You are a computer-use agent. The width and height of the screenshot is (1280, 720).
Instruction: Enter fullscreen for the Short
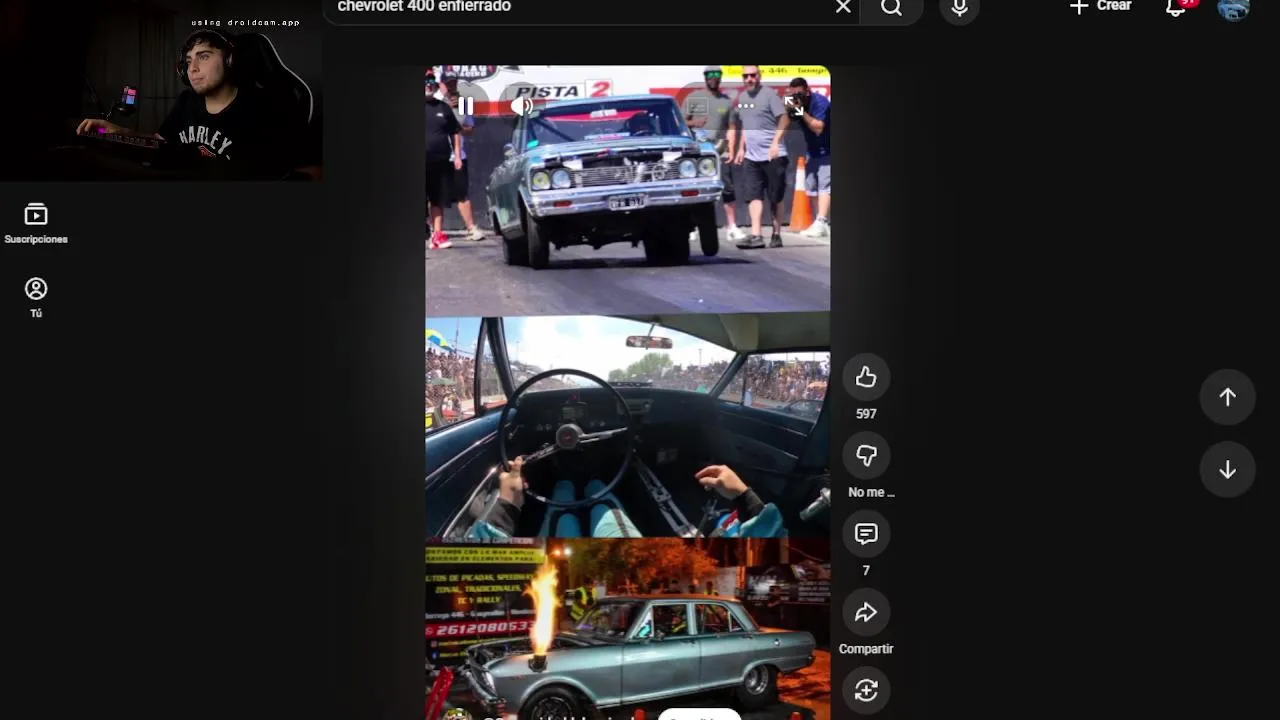pyautogui.click(x=794, y=105)
